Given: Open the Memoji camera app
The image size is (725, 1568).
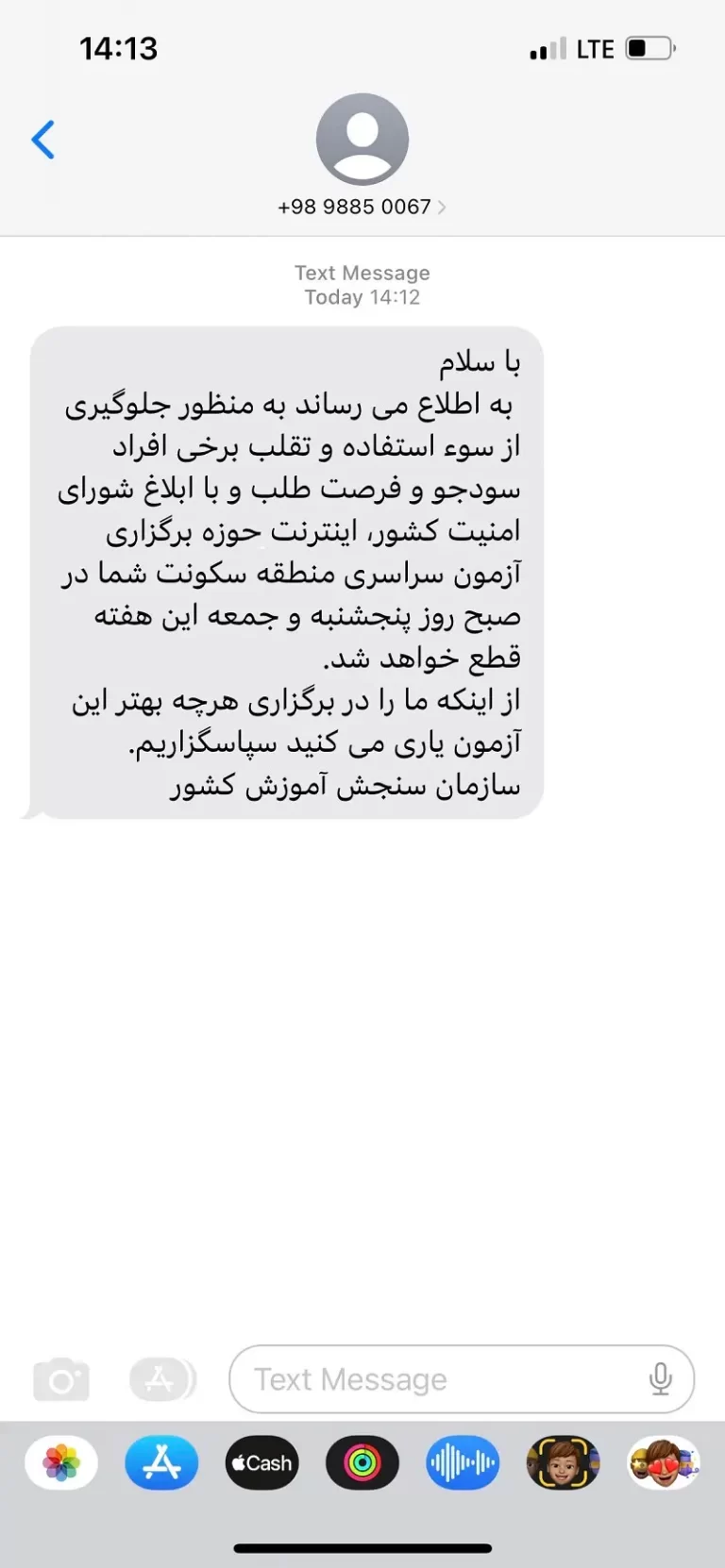Looking at the screenshot, I should pos(564,1463).
